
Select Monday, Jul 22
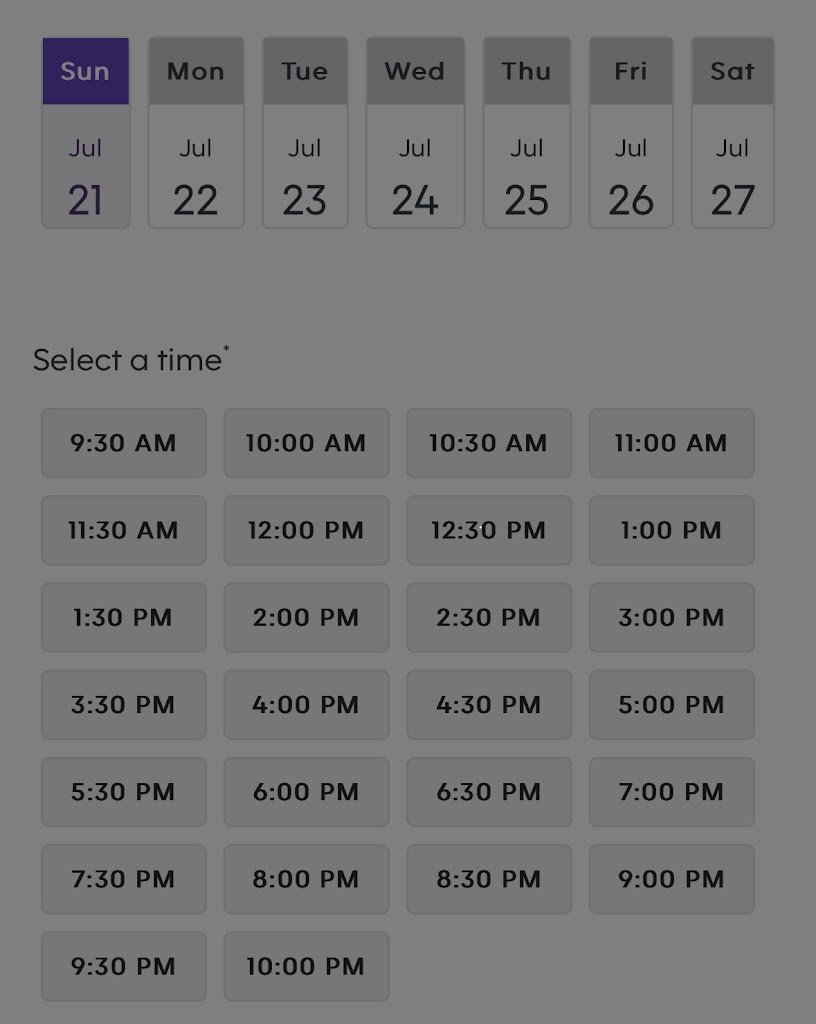[x=196, y=133]
